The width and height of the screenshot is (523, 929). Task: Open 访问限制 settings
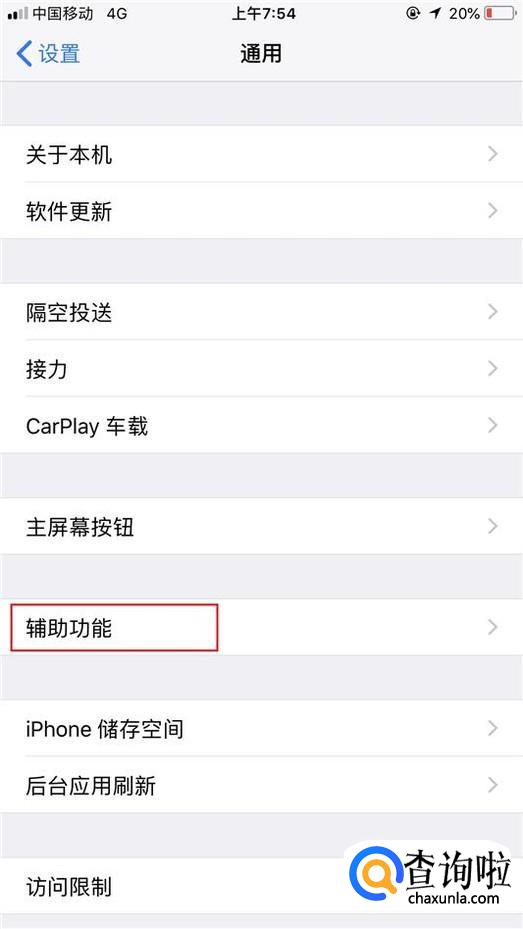(261, 887)
